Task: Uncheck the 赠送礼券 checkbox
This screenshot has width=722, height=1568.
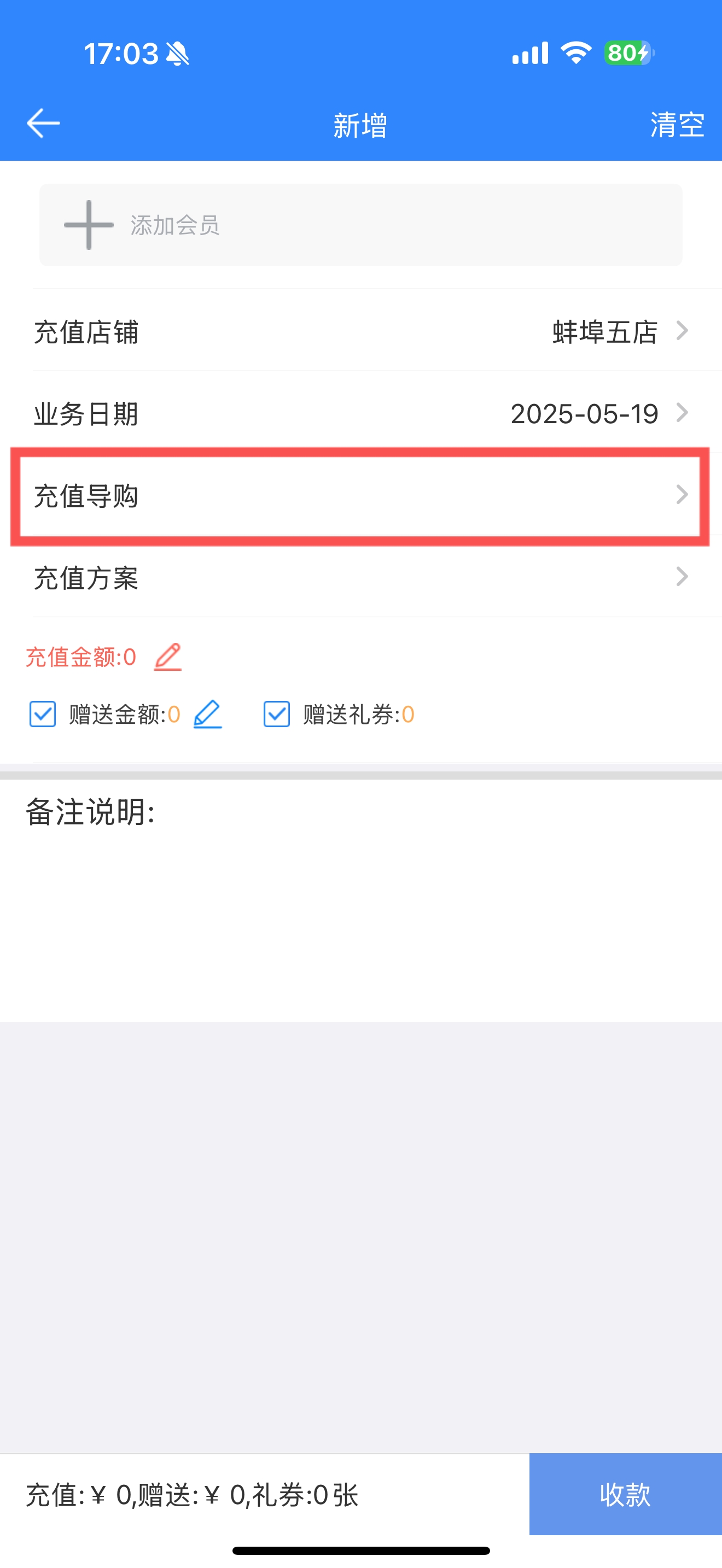Action: click(276, 714)
